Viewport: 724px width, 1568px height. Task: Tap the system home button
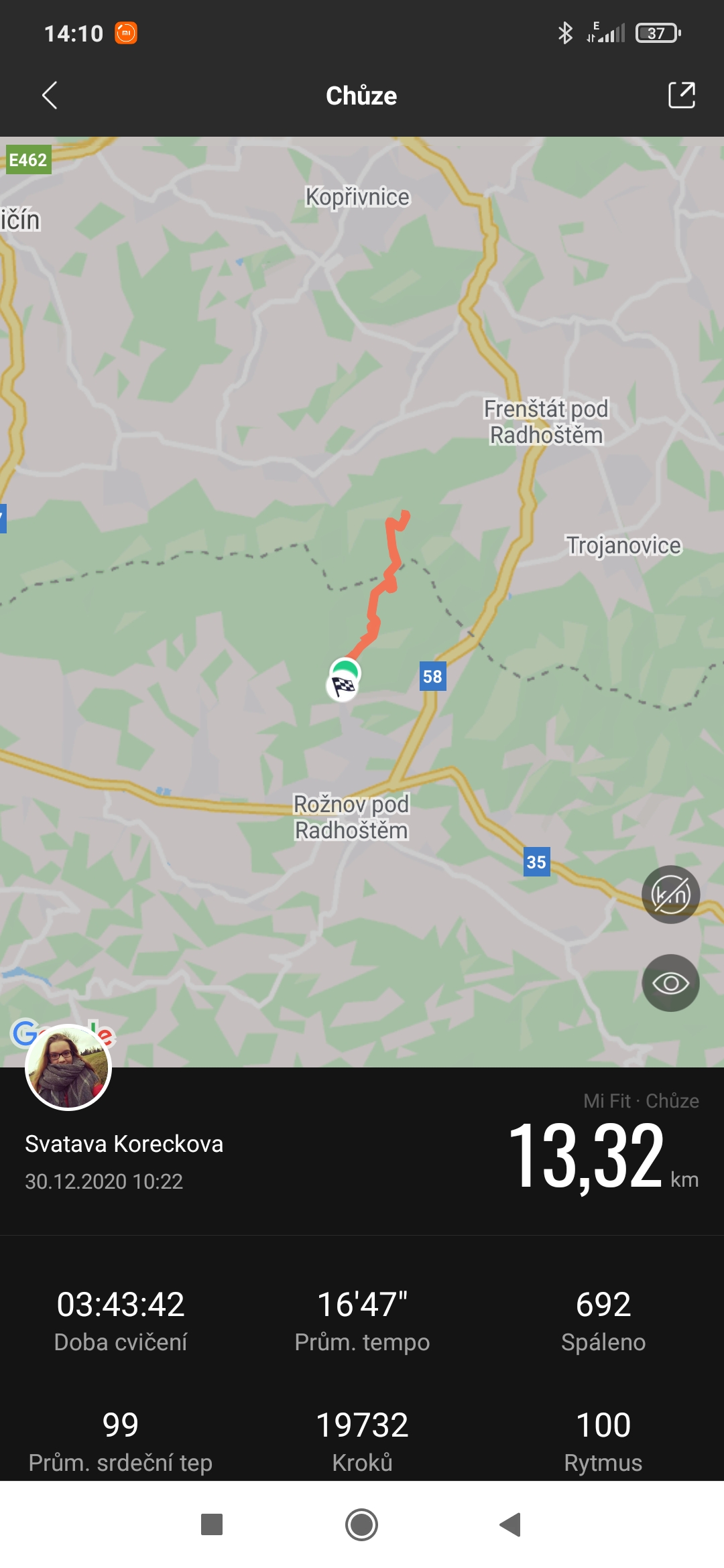click(x=362, y=1524)
